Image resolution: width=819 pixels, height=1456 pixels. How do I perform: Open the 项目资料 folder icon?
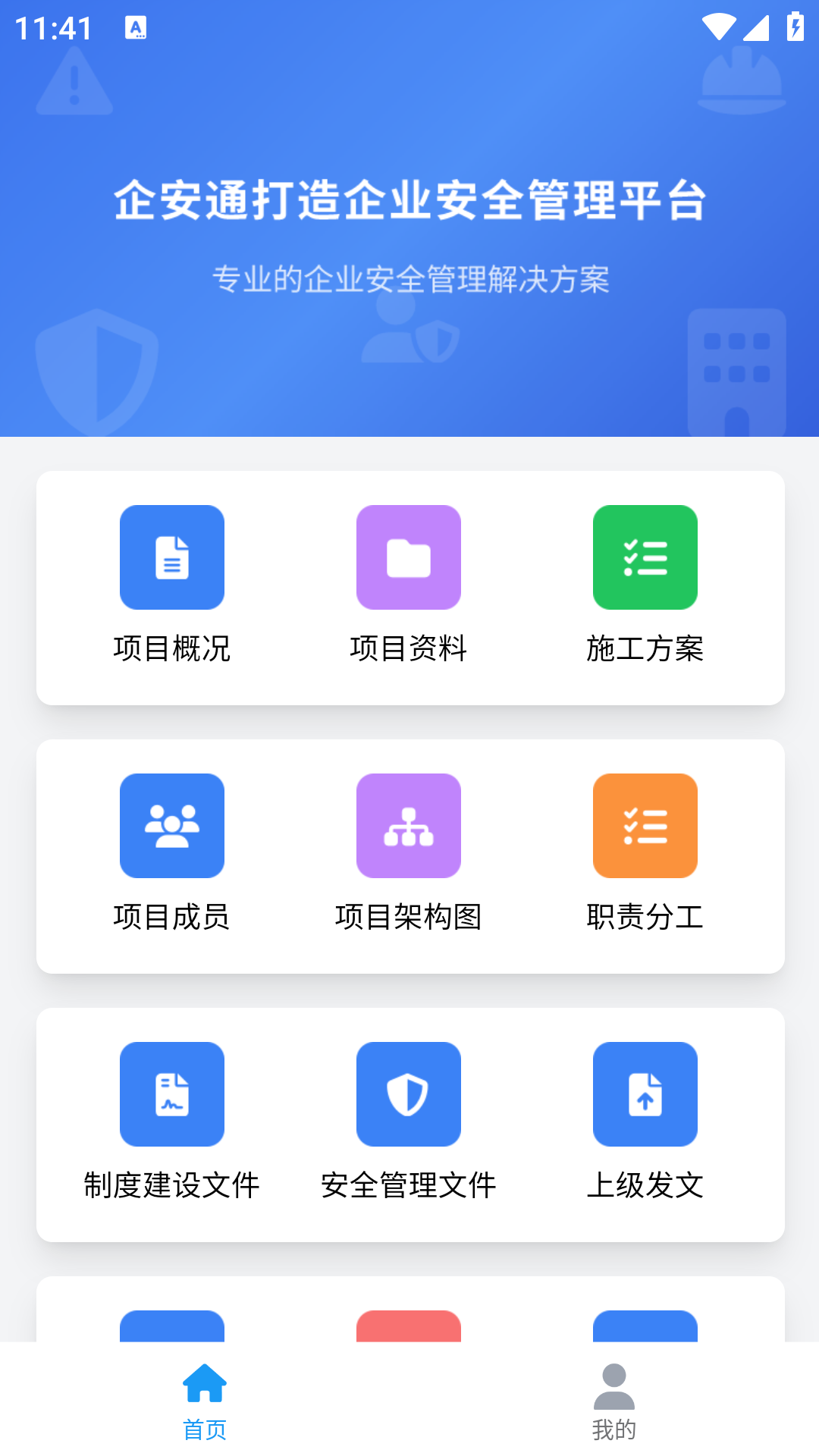[x=408, y=557]
